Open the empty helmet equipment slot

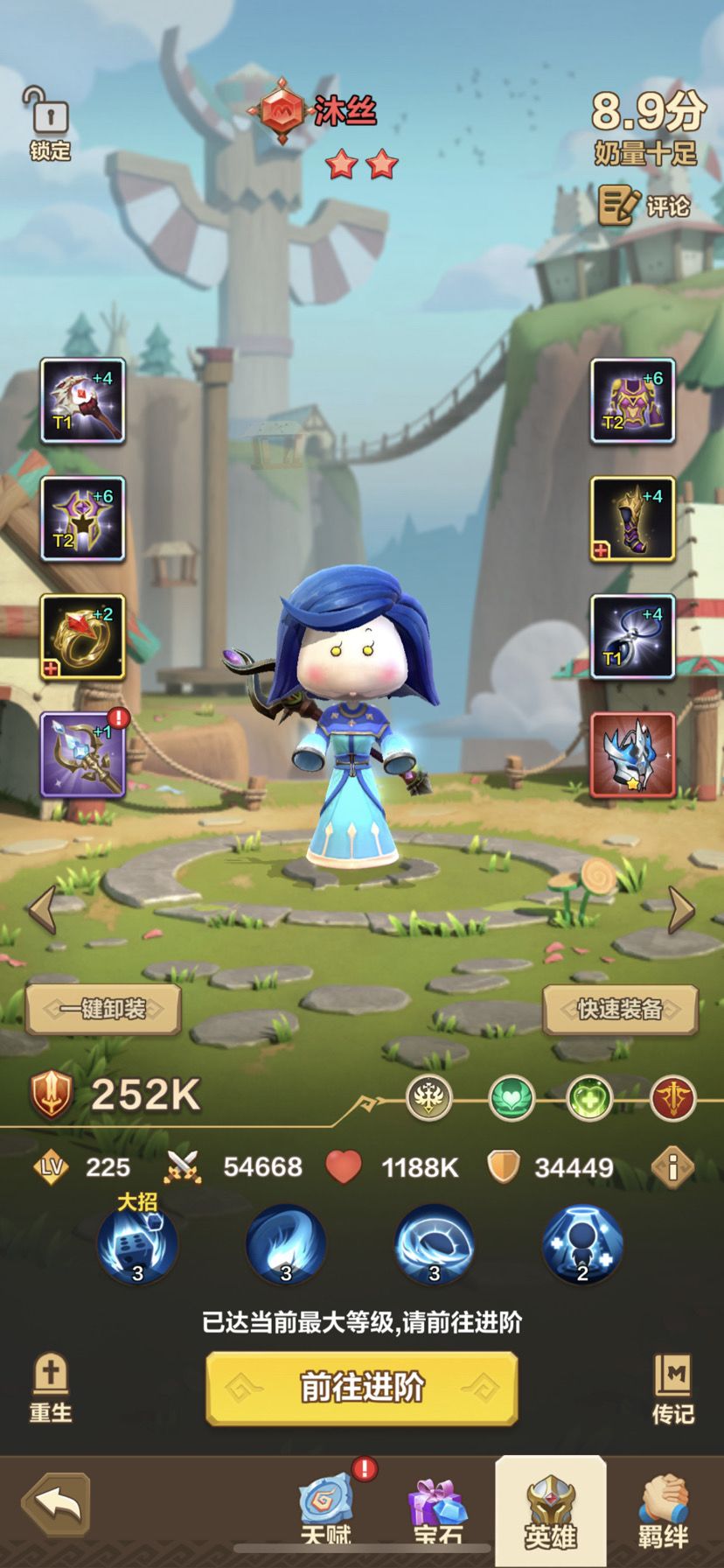tap(634, 757)
